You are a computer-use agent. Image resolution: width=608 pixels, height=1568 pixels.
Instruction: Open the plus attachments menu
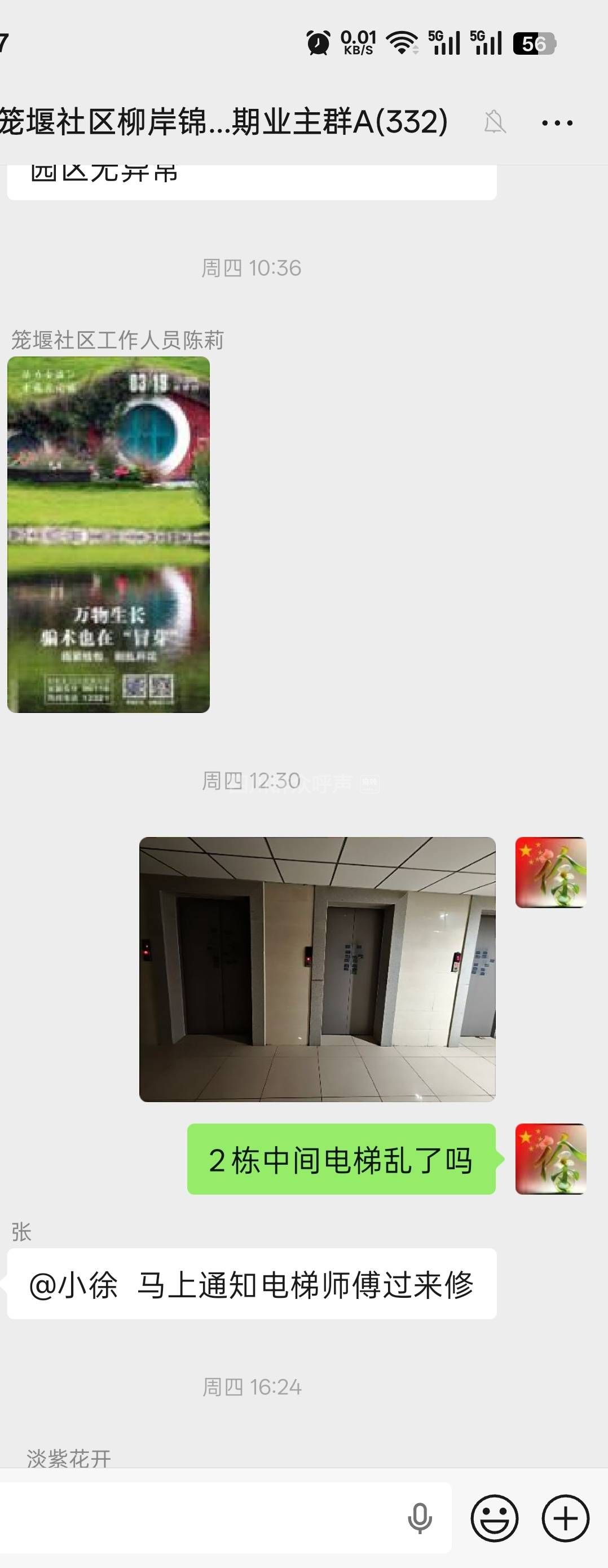(x=565, y=1518)
